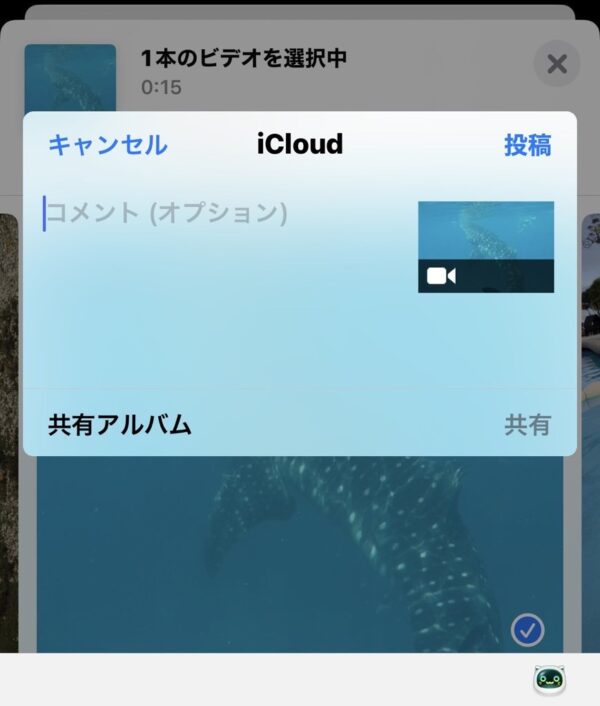This screenshot has height=706, width=600.
Task: Deselect the checked whale shark video
Action: (x=527, y=630)
